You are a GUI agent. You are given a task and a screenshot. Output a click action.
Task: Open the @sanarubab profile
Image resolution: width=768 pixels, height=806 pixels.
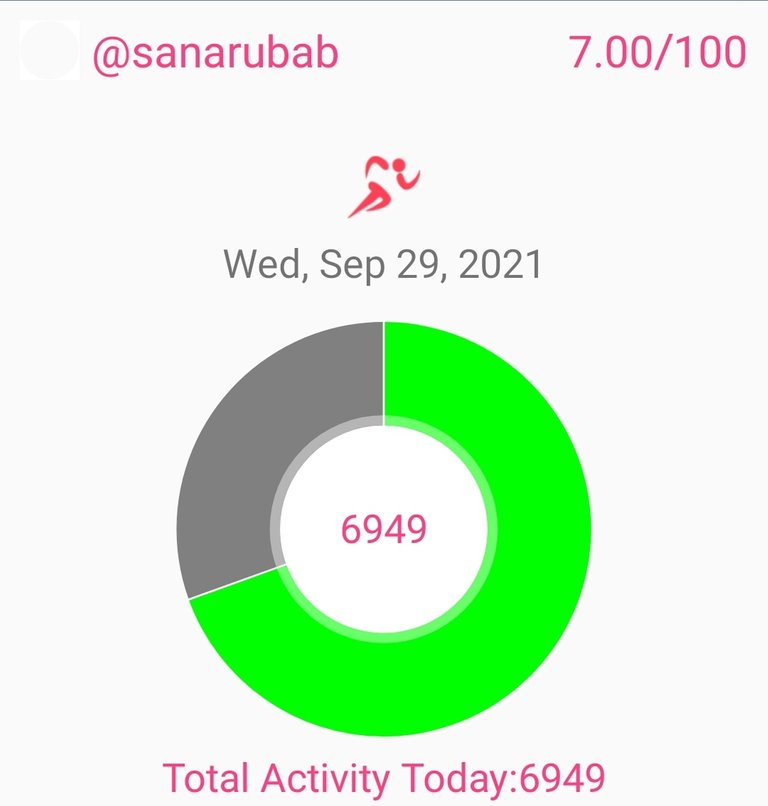click(x=215, y=53)
